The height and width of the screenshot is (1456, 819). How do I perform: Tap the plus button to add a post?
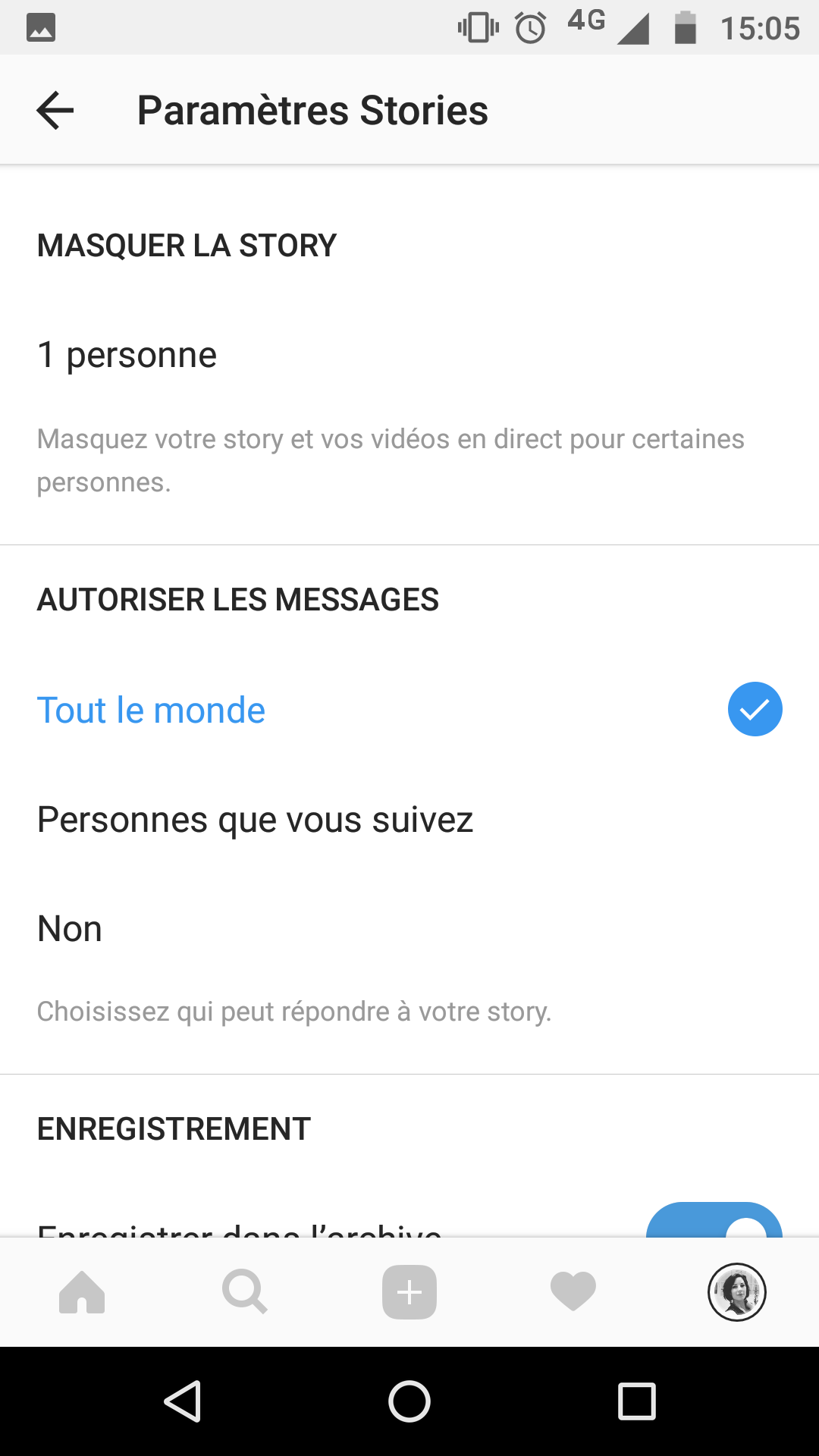409,1292
